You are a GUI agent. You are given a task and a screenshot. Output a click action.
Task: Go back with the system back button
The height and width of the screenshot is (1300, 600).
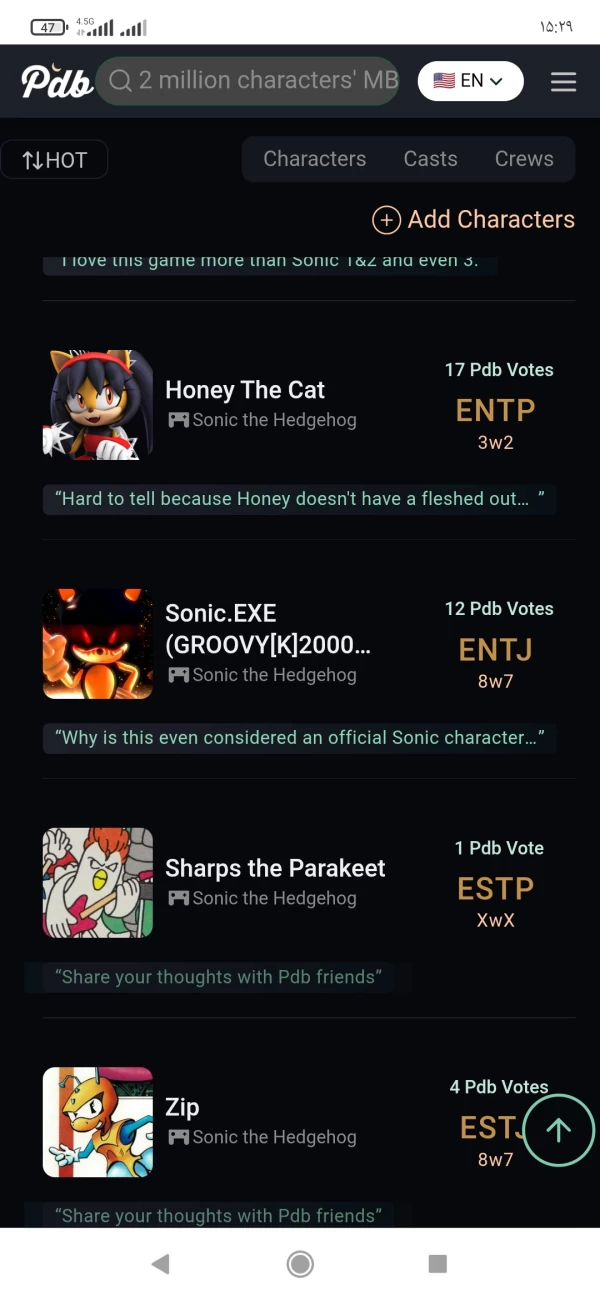[160, 1264]
